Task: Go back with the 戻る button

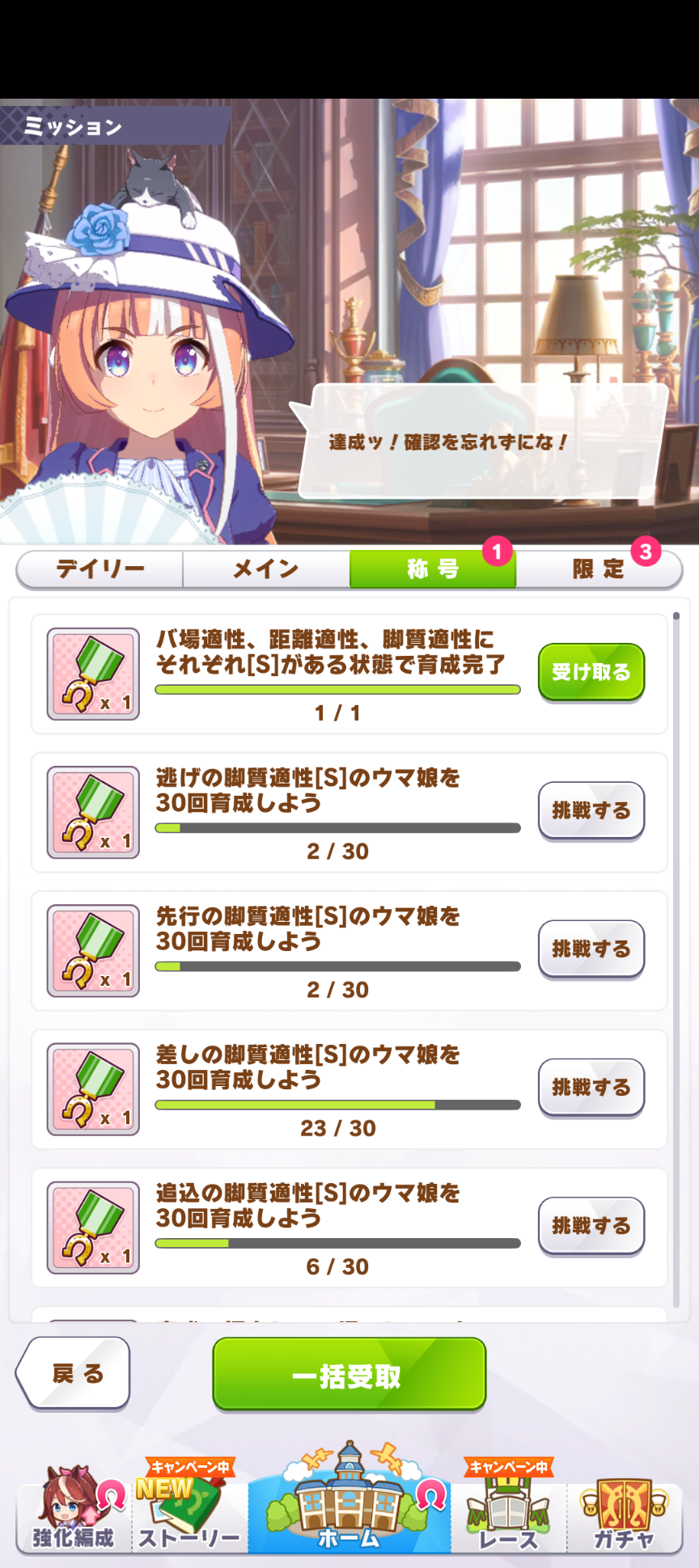Action: tap(74, 1373)
